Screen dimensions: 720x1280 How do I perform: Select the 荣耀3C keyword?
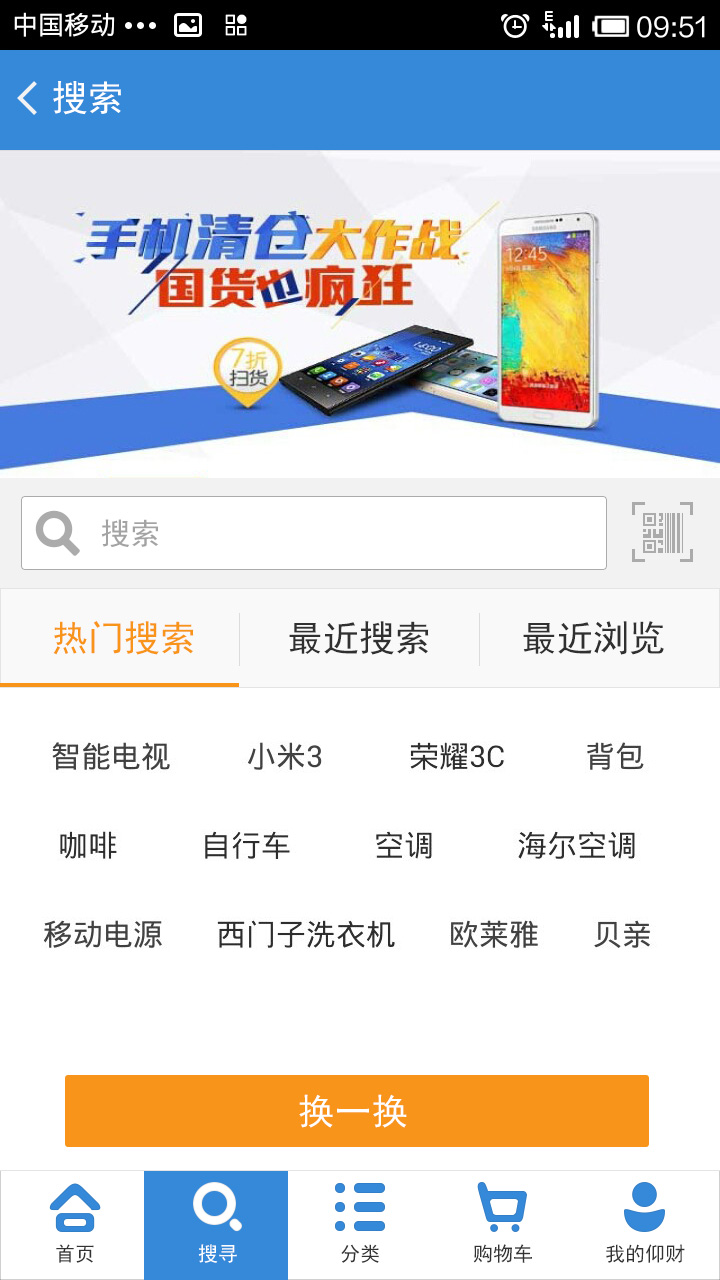click(457, 757)
